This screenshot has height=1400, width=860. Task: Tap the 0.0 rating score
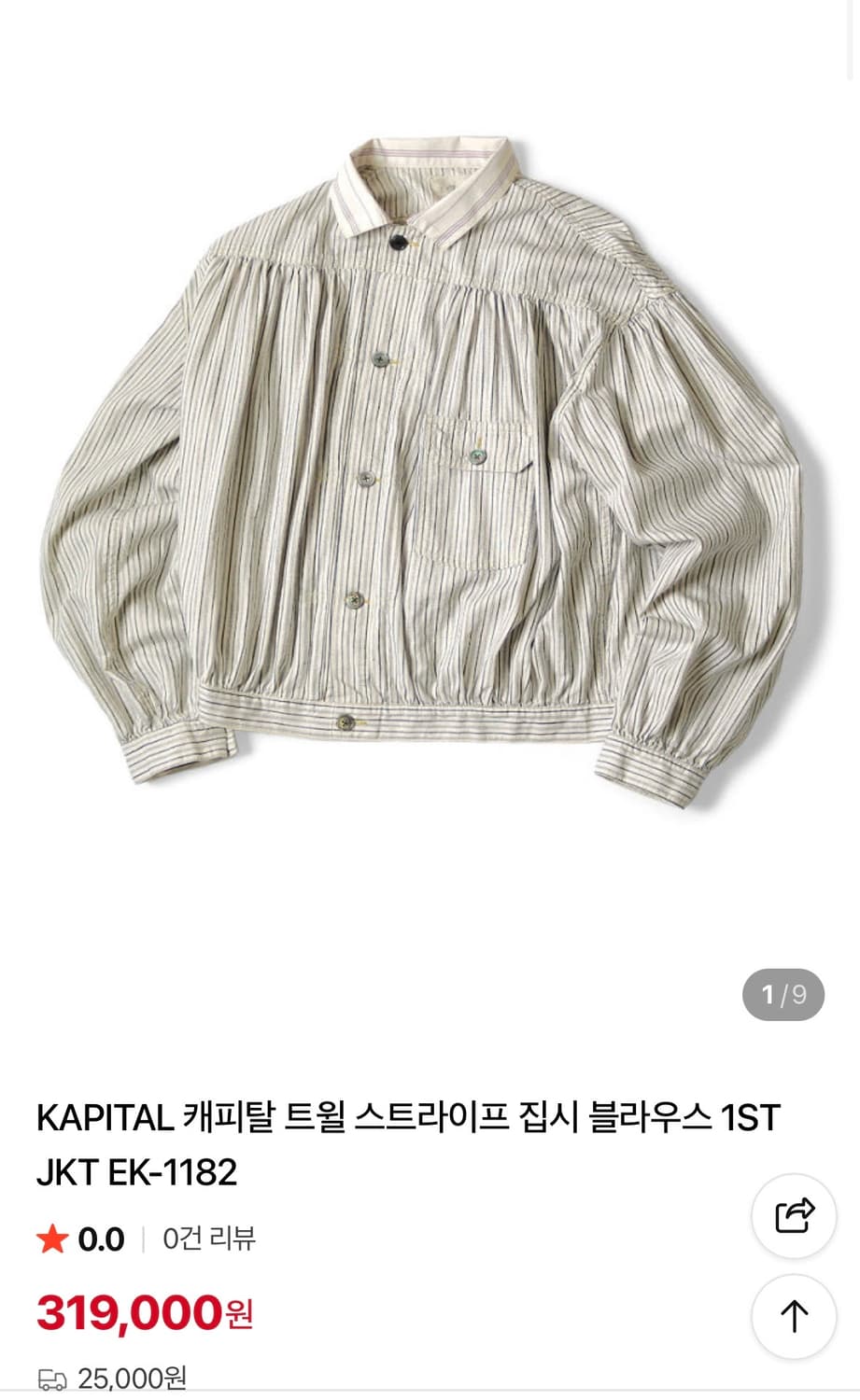point(103,1239)
